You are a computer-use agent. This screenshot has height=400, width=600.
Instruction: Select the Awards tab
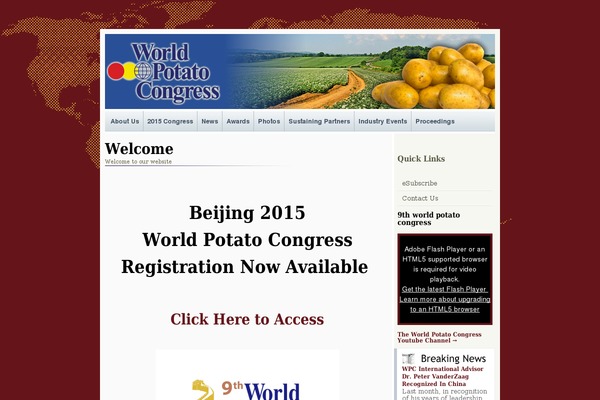(x=238, y=121)
